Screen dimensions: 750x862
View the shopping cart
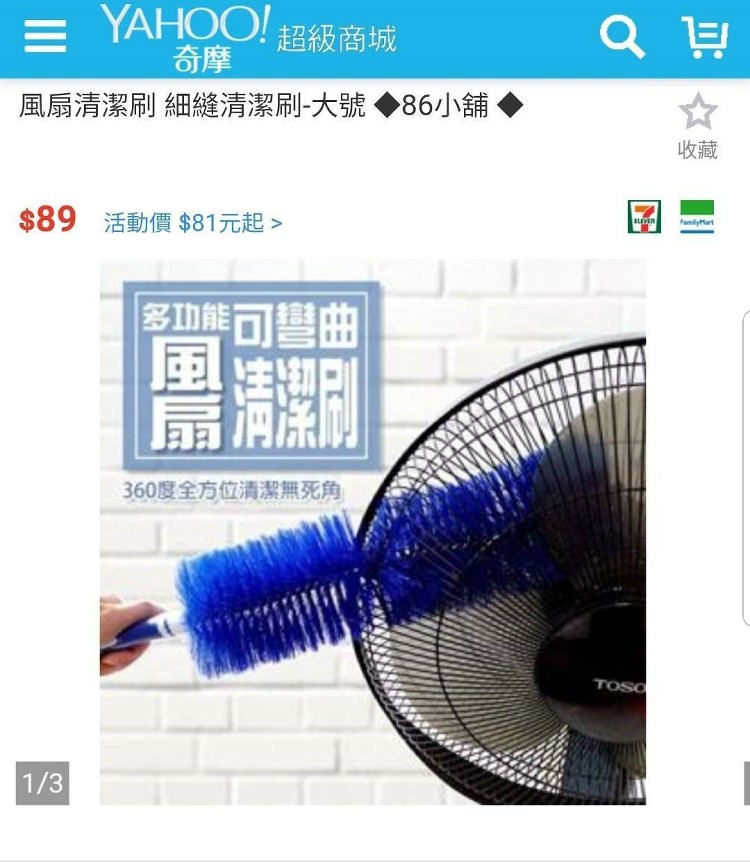pyautogui.click(x=704, y=38)
